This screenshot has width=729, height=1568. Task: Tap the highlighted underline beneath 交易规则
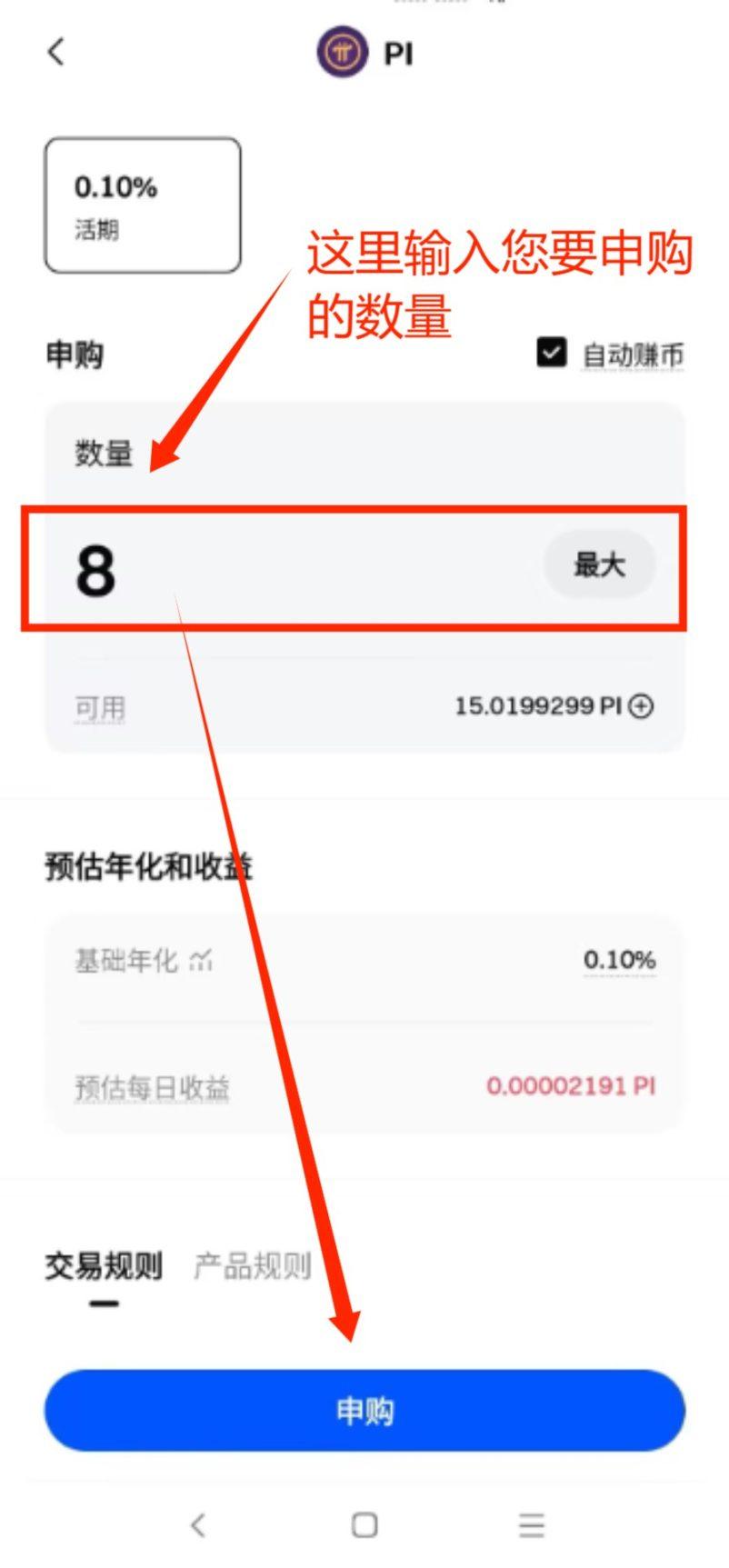105,1302
